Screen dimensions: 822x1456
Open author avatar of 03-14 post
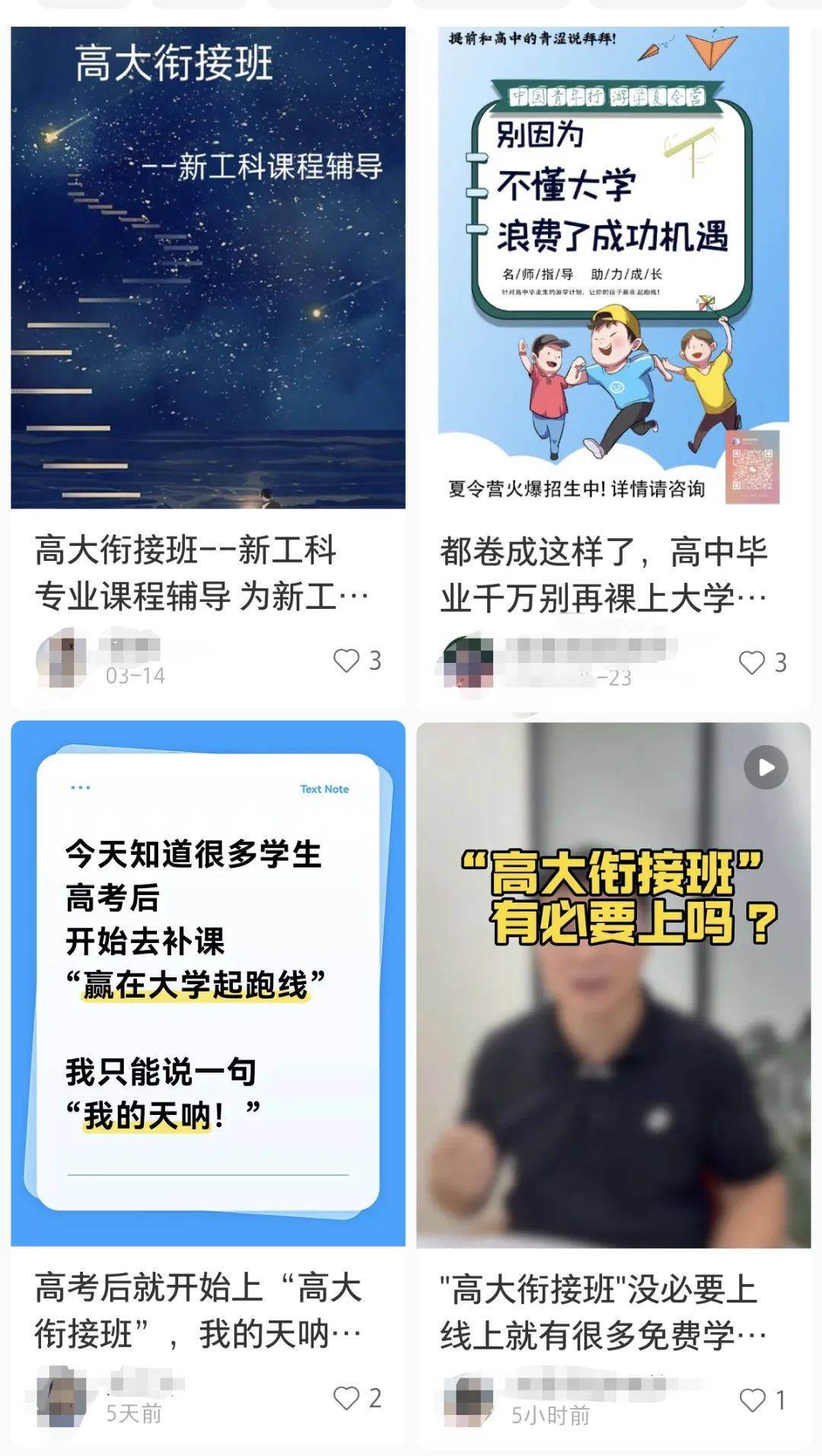point(61,658)
